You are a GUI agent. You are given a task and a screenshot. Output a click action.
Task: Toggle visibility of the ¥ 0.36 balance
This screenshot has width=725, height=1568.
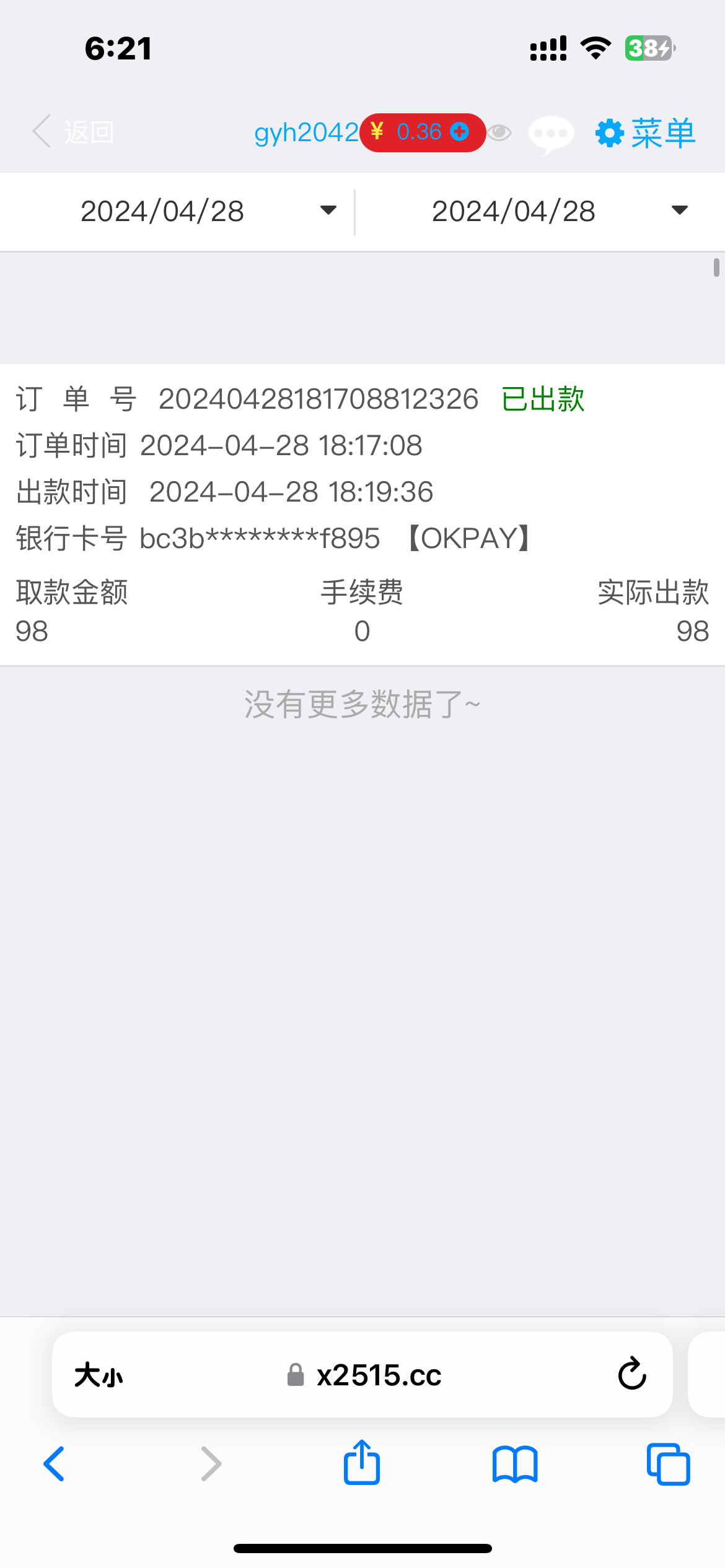(499, 132)
